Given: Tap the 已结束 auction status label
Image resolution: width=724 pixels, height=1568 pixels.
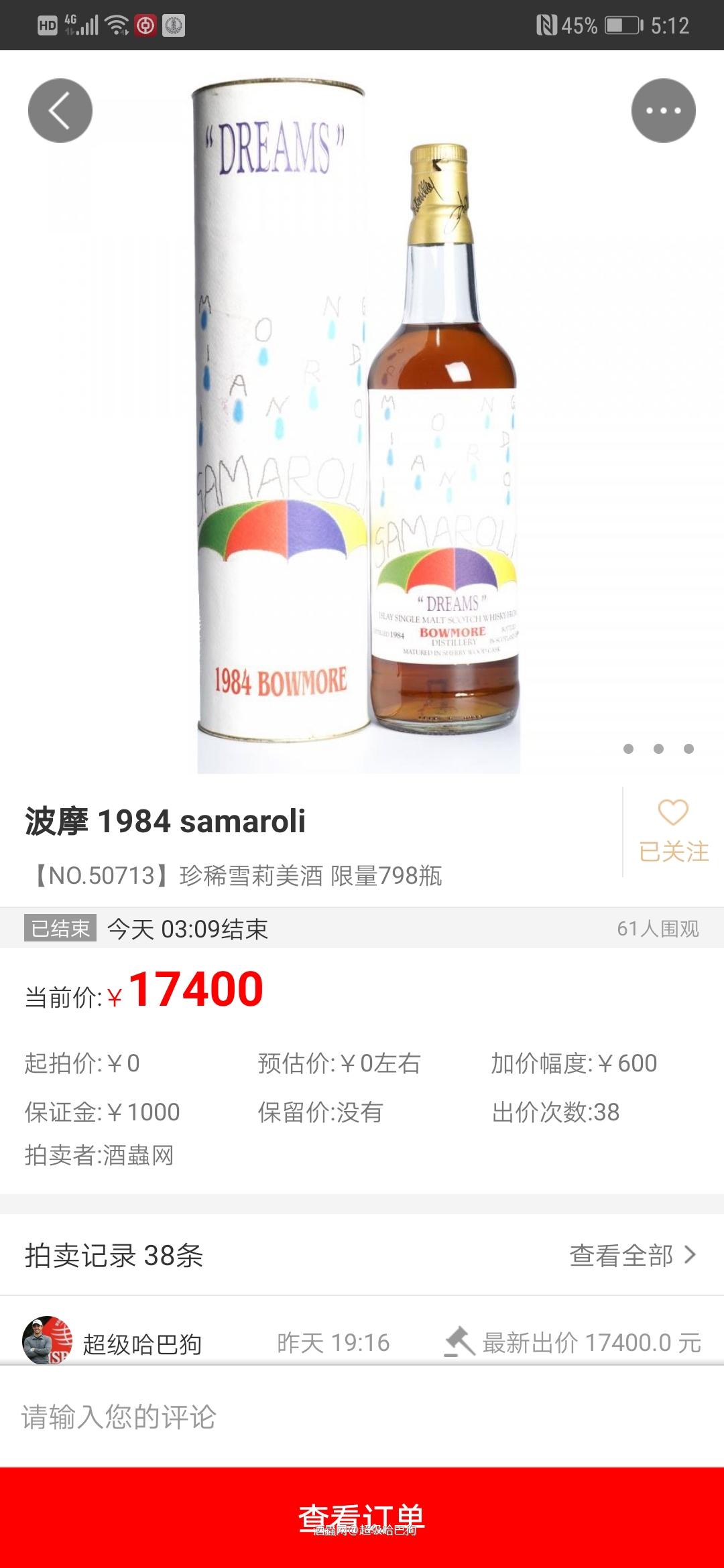Looking at the screenshot, I should [59, 928].
